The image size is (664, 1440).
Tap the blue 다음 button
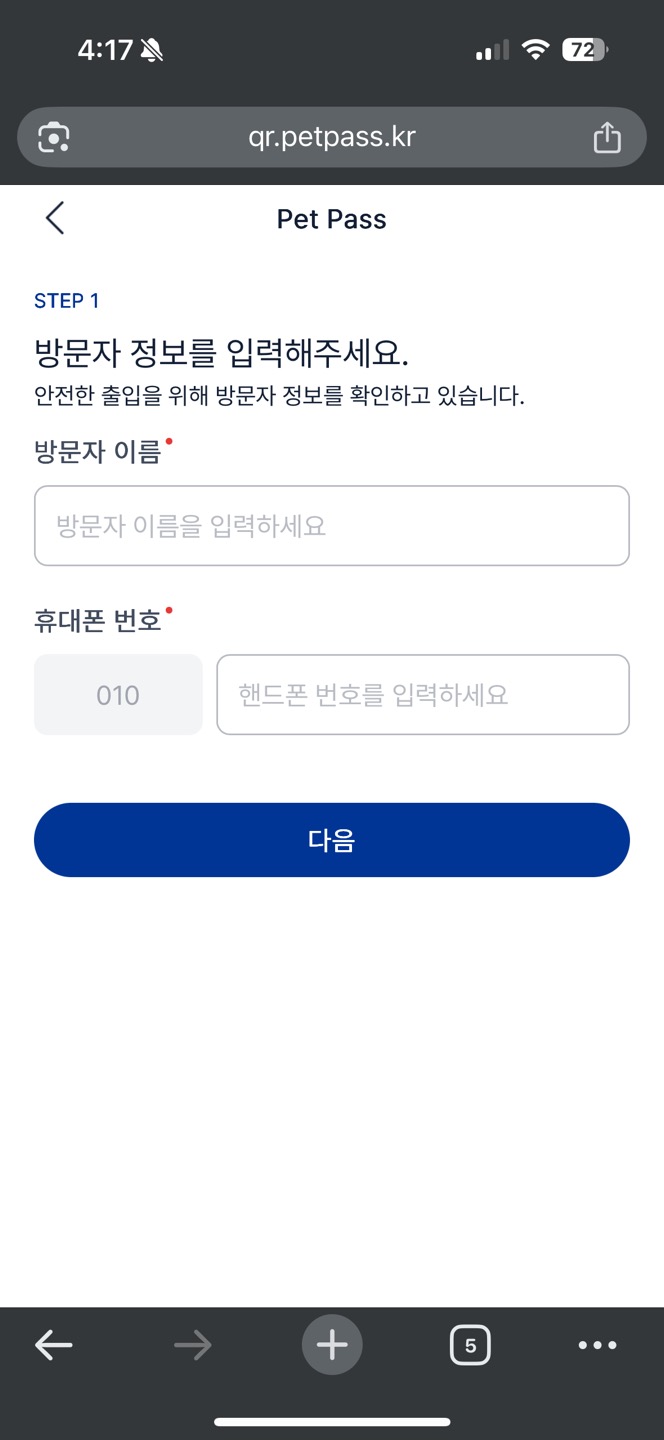(331, 840)
